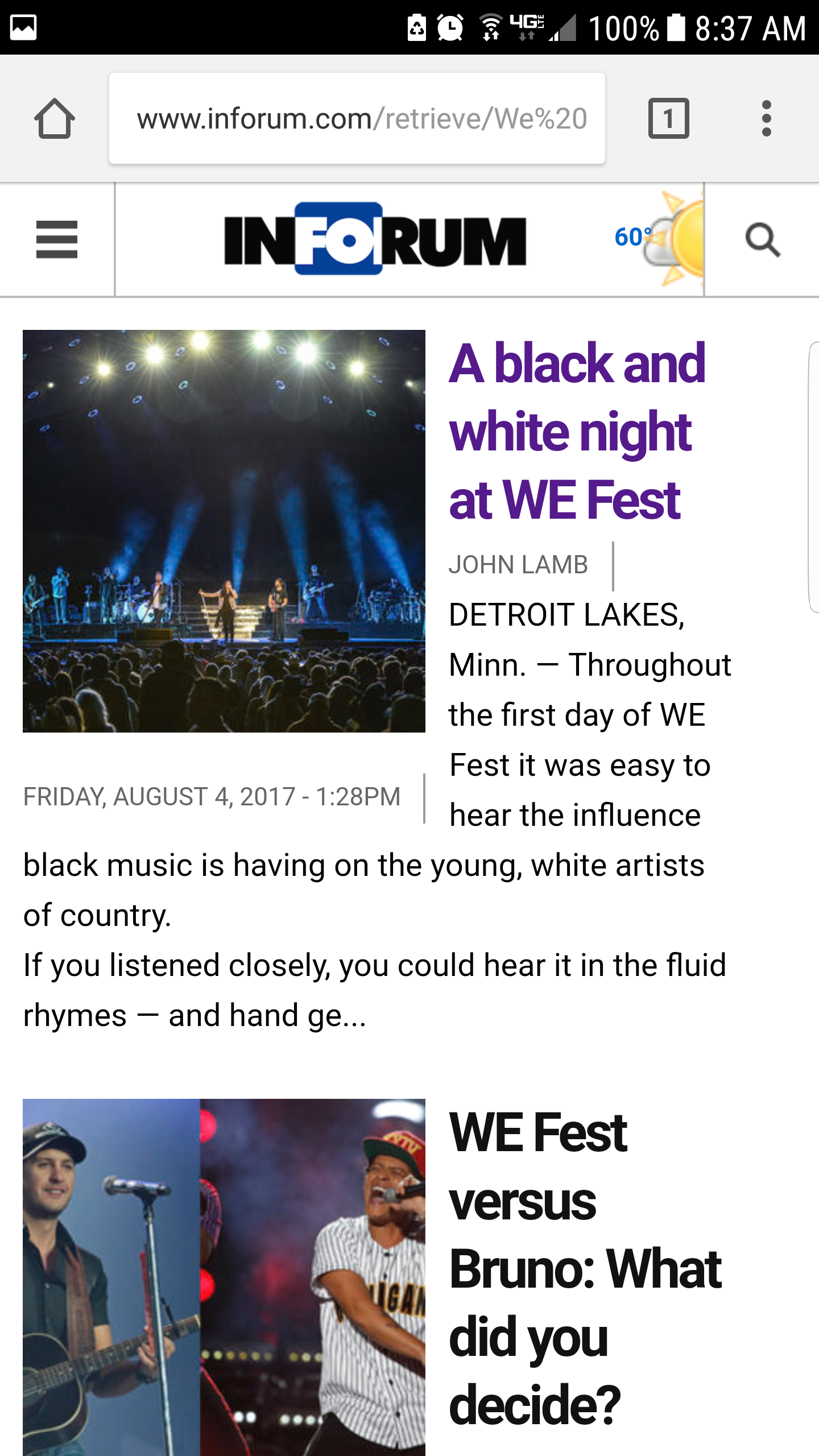Screen dimensions: 819x1456
Task: Read 'WE Fest versus Bruno: What did you decide?'
Action: coord(585,1268)
